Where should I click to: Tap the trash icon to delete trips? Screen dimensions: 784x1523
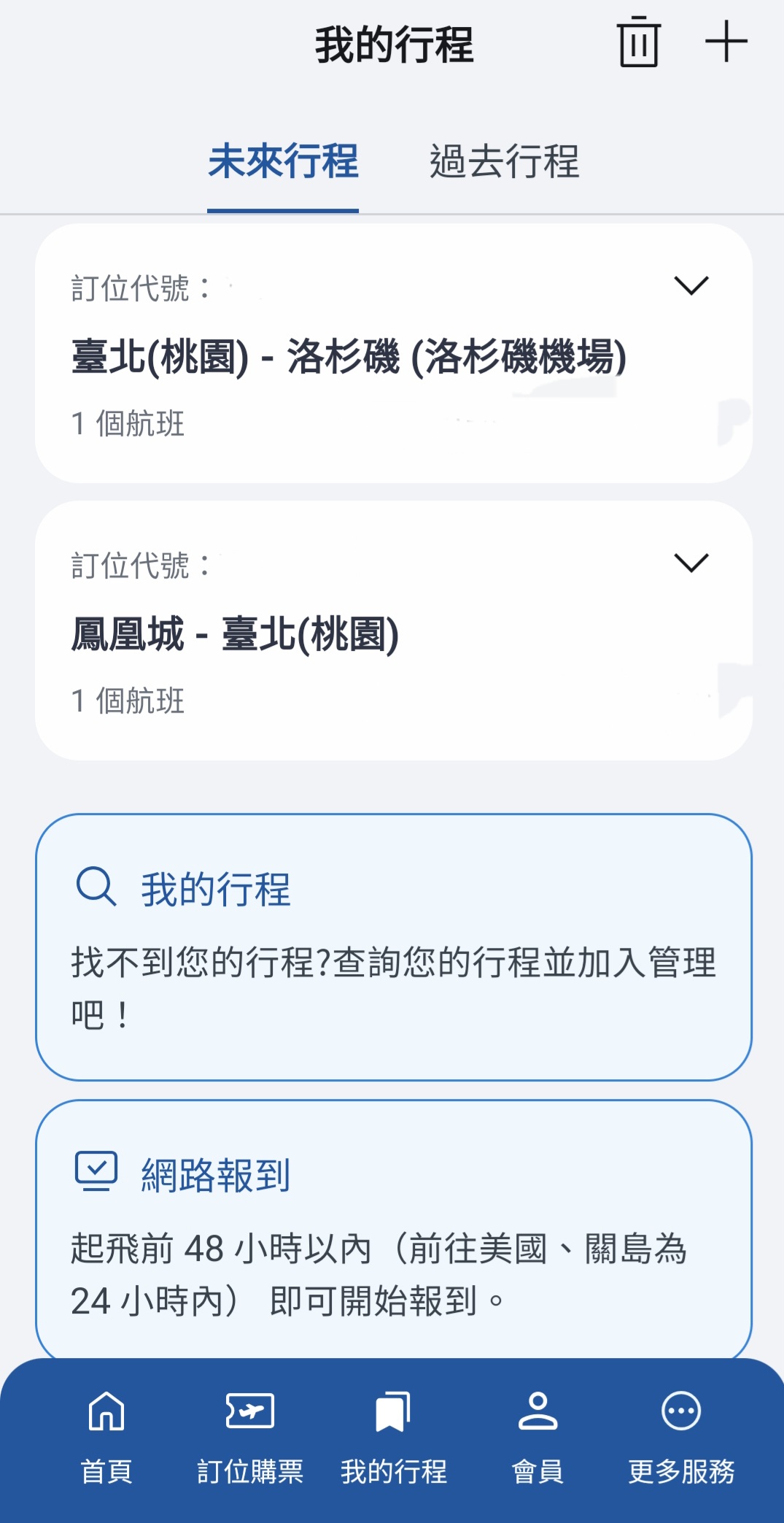[x=639, y=42]
